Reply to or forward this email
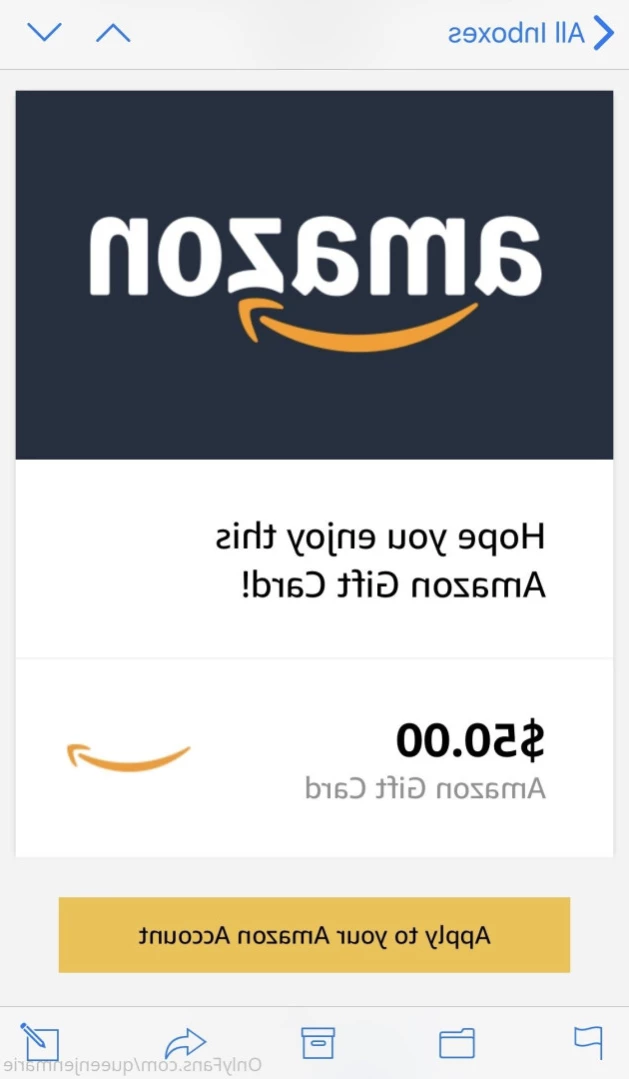Viewport: 629px width, 1079px height. pos(185,1043)
